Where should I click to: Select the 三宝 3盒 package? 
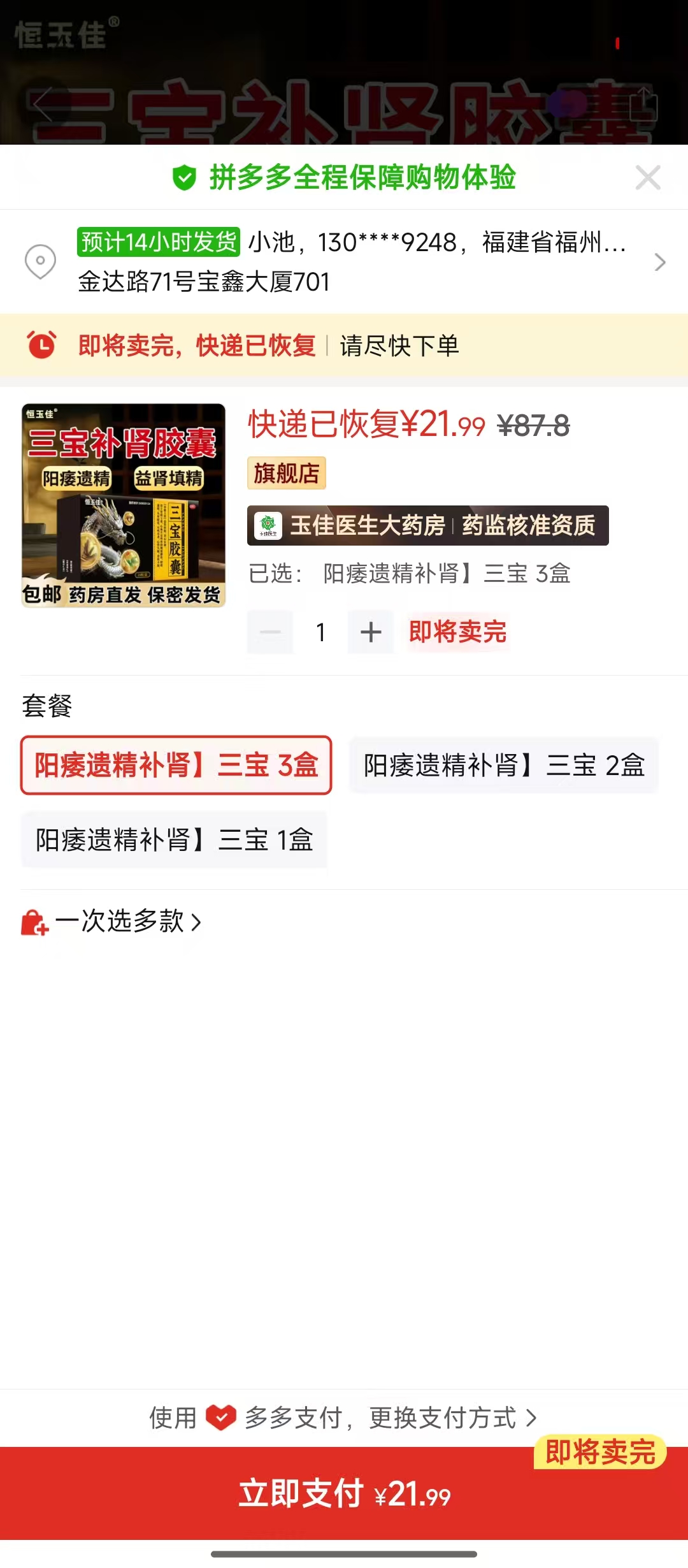click(176, 766)
